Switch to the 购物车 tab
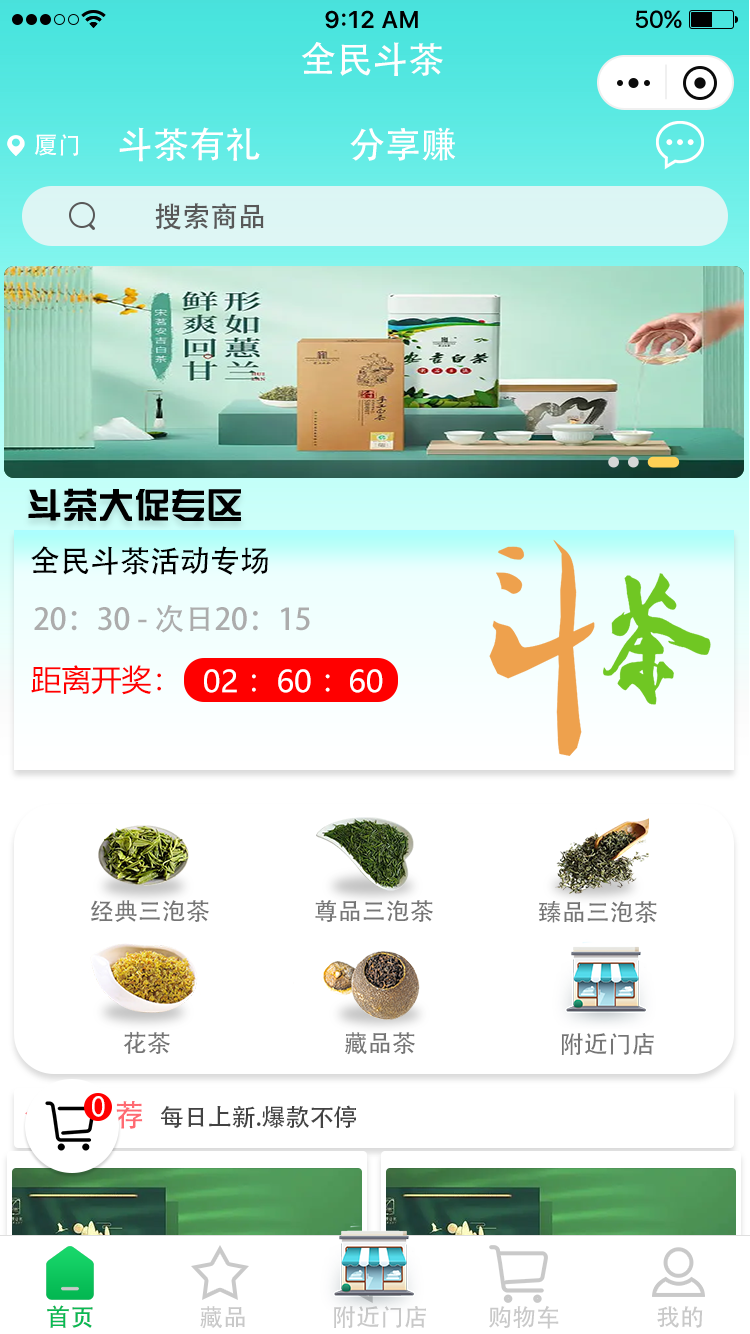 click(x=522, y=1290)
